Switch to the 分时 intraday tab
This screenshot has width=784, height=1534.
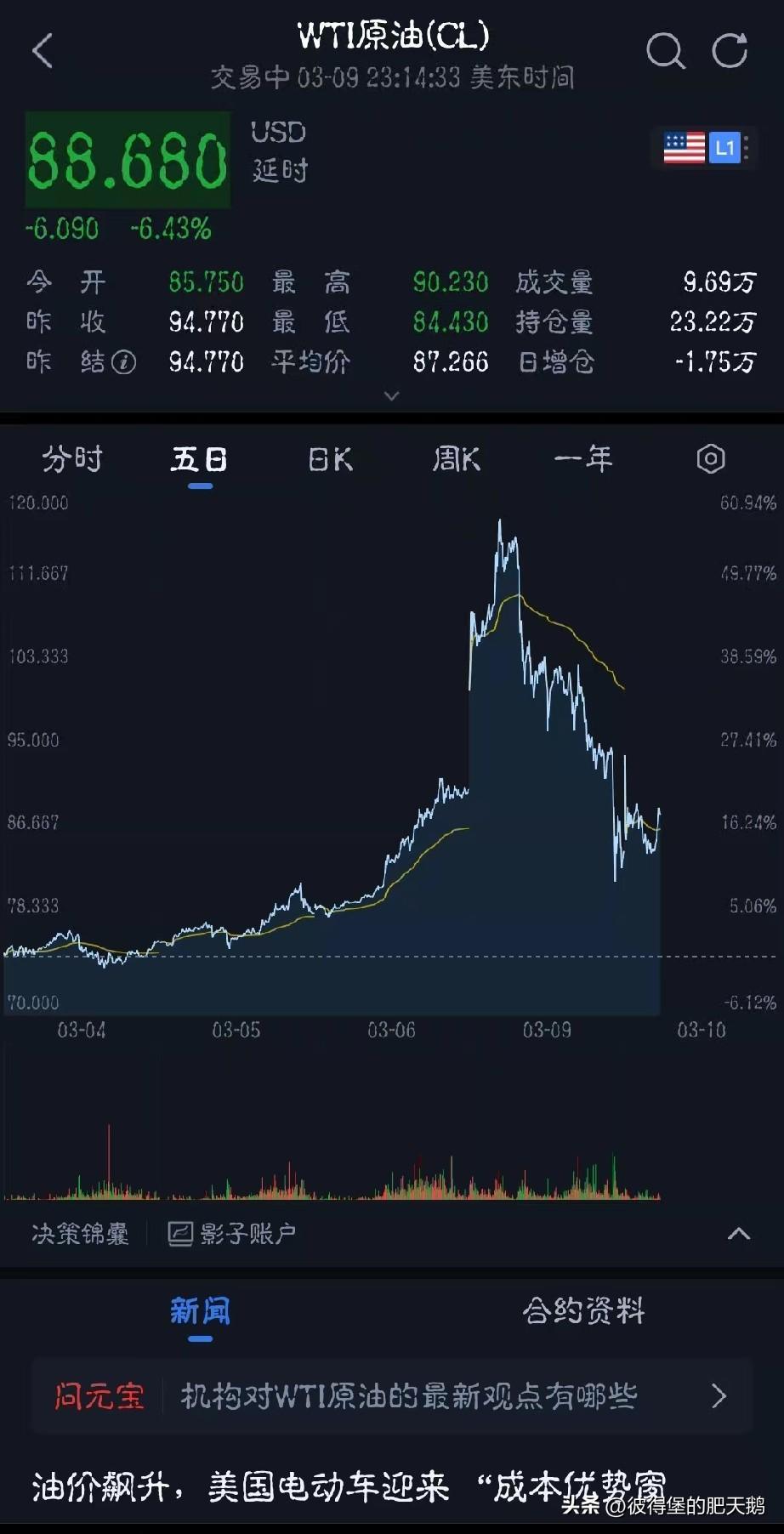point(71,459)
